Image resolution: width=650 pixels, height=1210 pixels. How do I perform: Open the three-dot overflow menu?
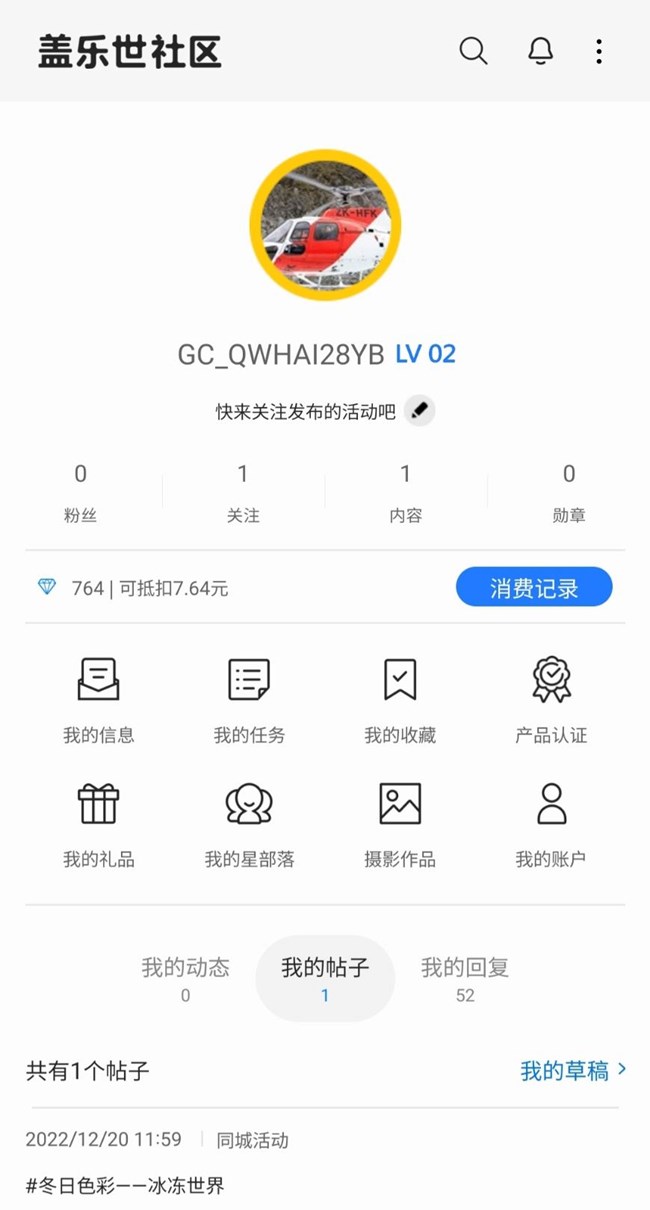click(x=598, y=51)
